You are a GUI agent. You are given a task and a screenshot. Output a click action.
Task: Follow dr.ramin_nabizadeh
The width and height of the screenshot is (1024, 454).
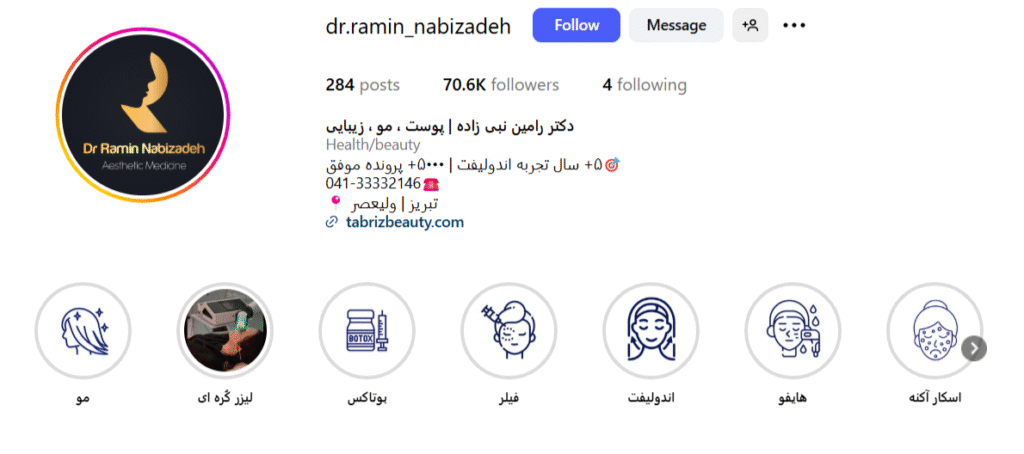[576, 25]
